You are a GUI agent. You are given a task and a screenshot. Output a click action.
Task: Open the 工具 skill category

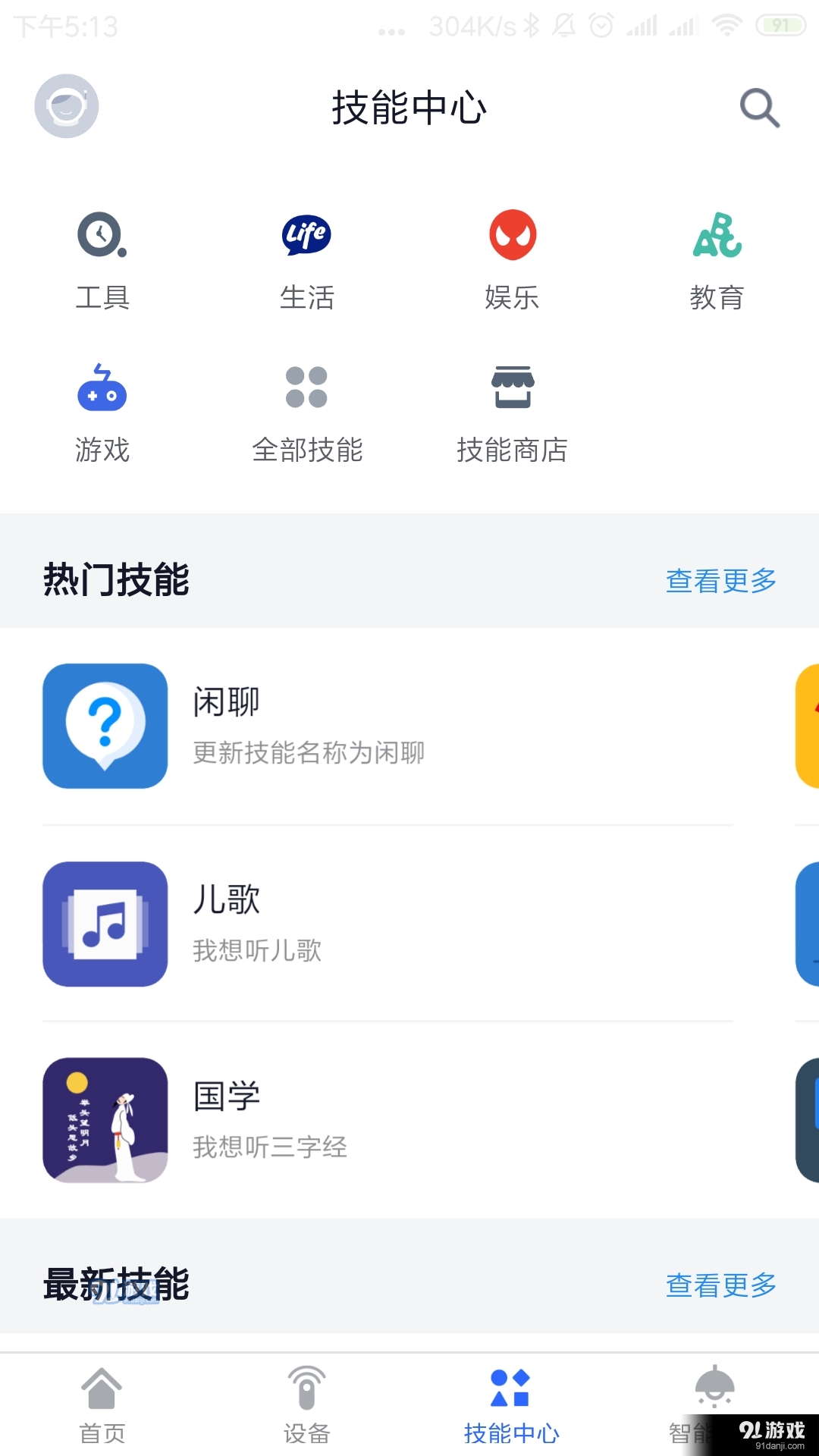coord(102,258)
